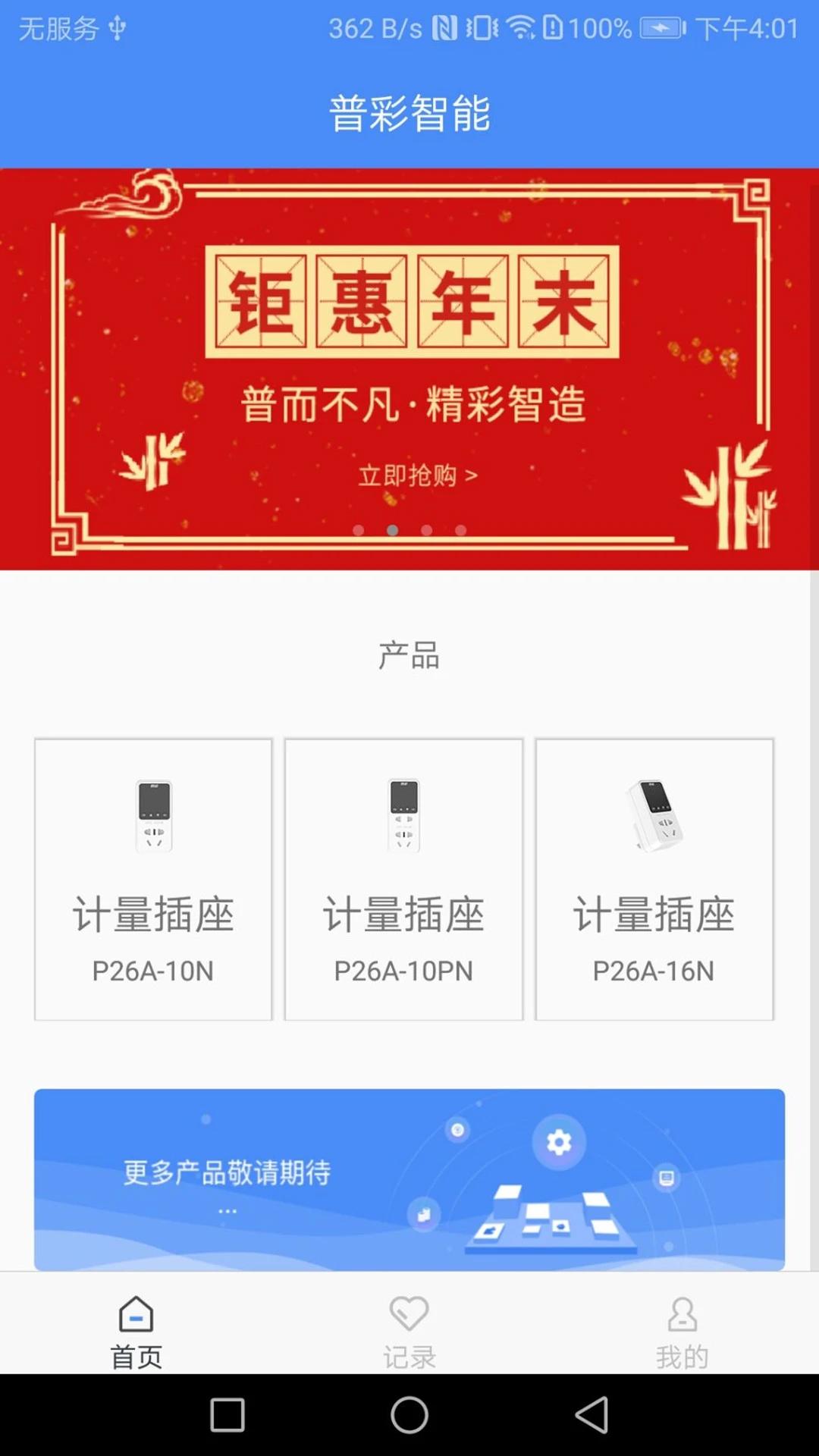819x1456 pixels.
Task: Open the 首页 home tab icon
Action: [136, 1312]
